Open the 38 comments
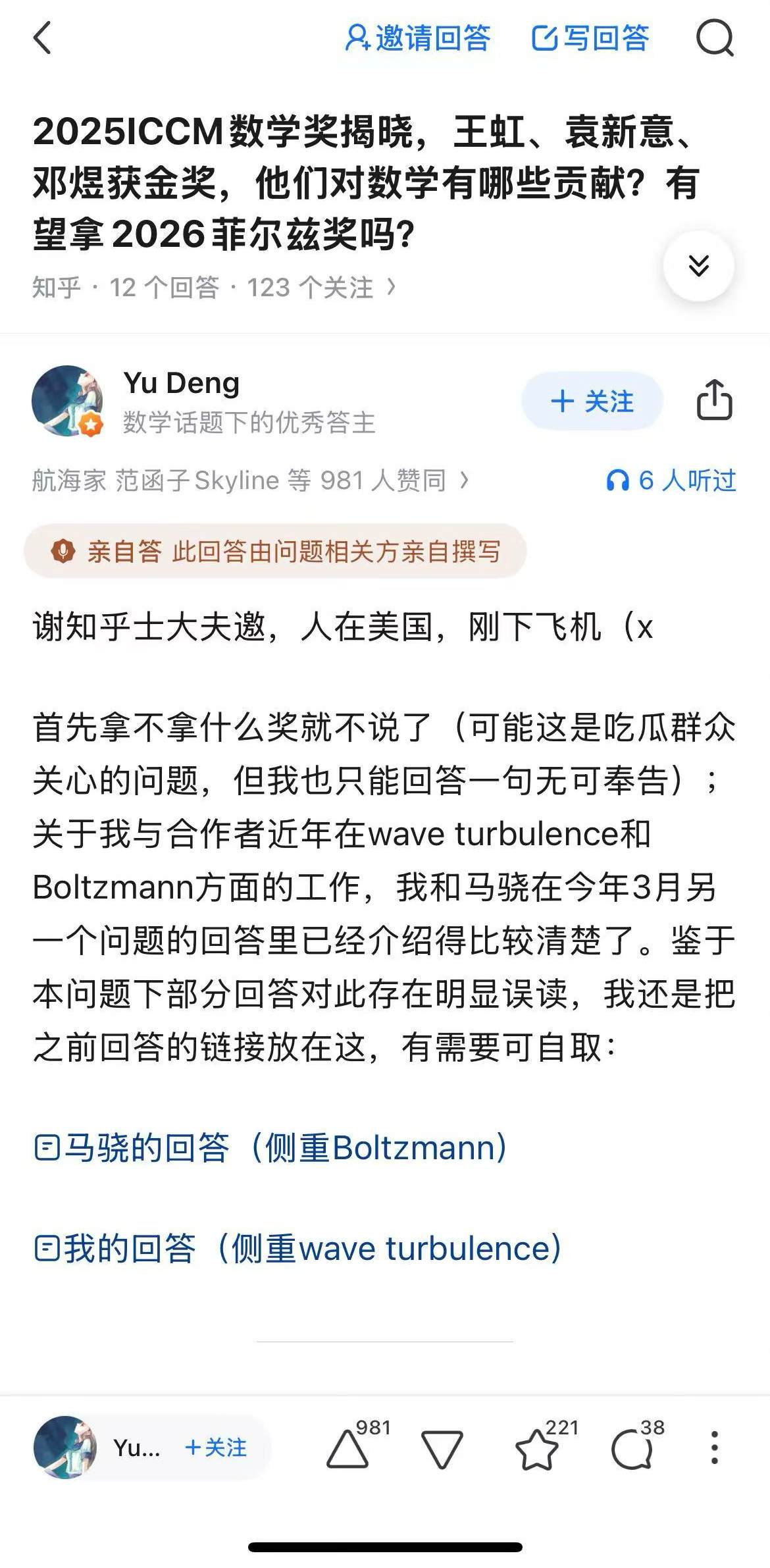Screen dimensions: 770x1568 pyautogui.click(x=632, y=1450)
